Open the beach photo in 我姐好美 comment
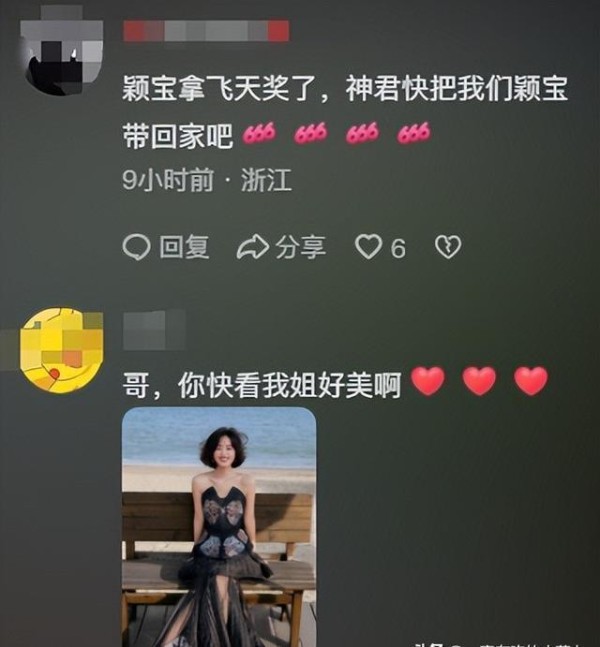Viewport: 600px width, 647px height. [x=218, y=526]
